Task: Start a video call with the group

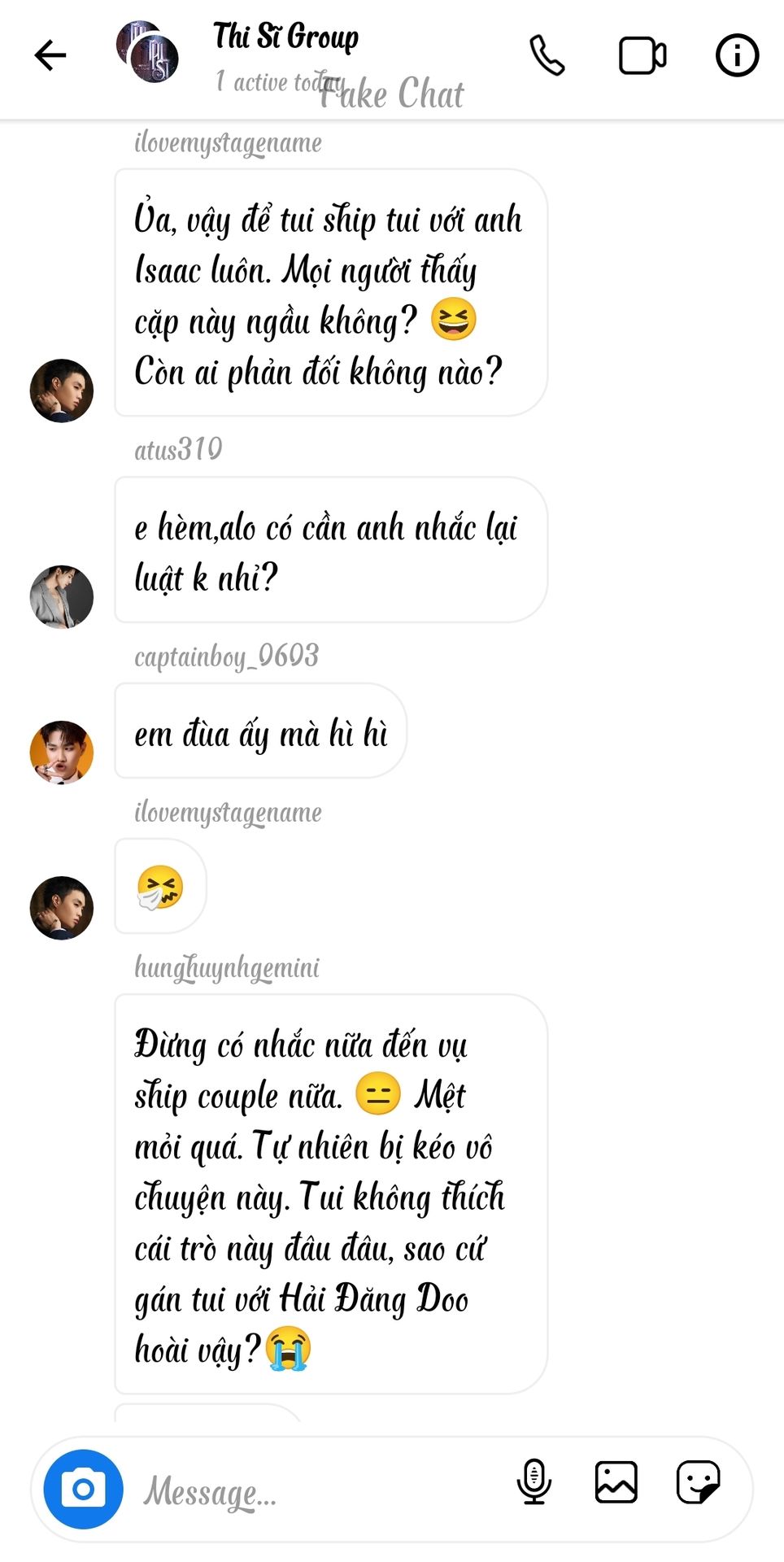Action: 642,55
